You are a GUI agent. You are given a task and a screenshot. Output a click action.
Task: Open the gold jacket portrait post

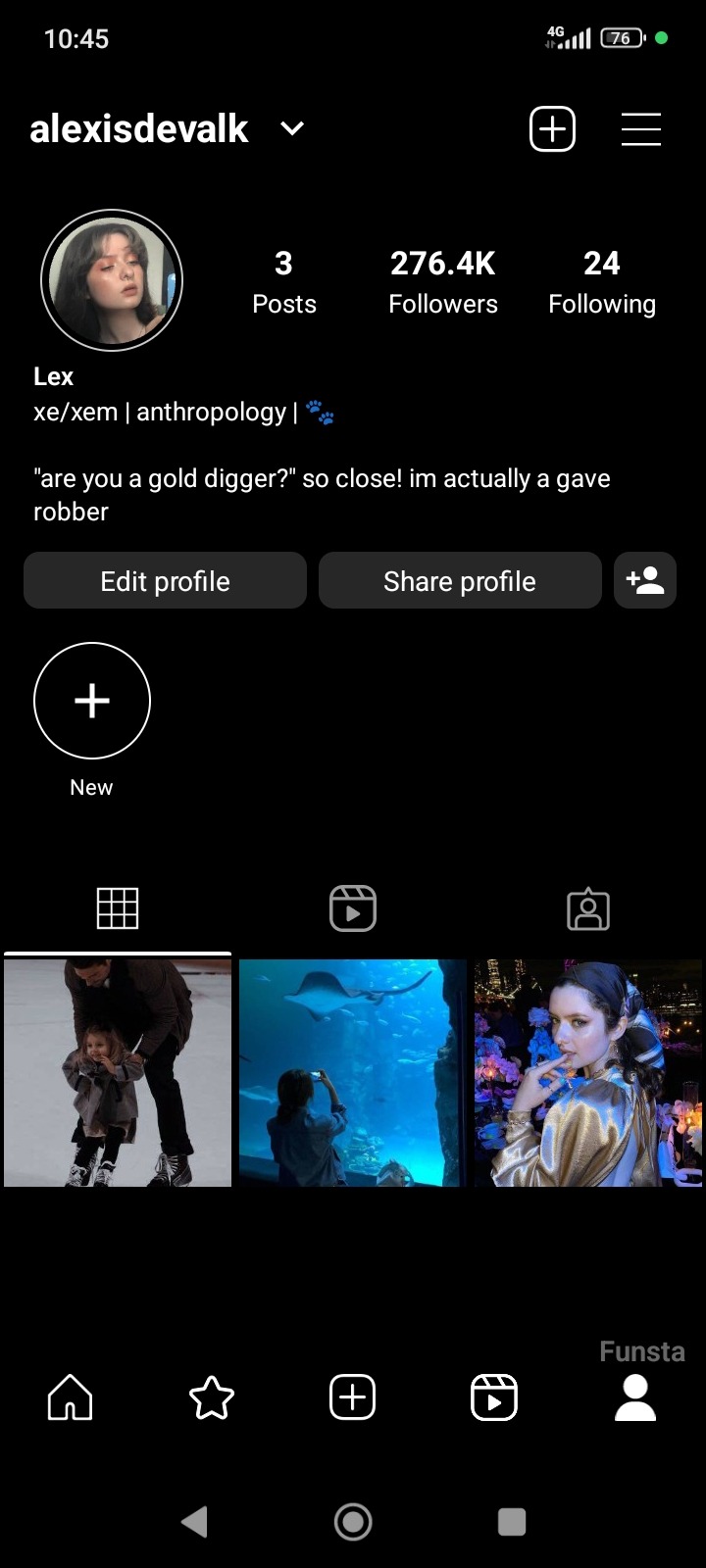tap(588, 1073)
